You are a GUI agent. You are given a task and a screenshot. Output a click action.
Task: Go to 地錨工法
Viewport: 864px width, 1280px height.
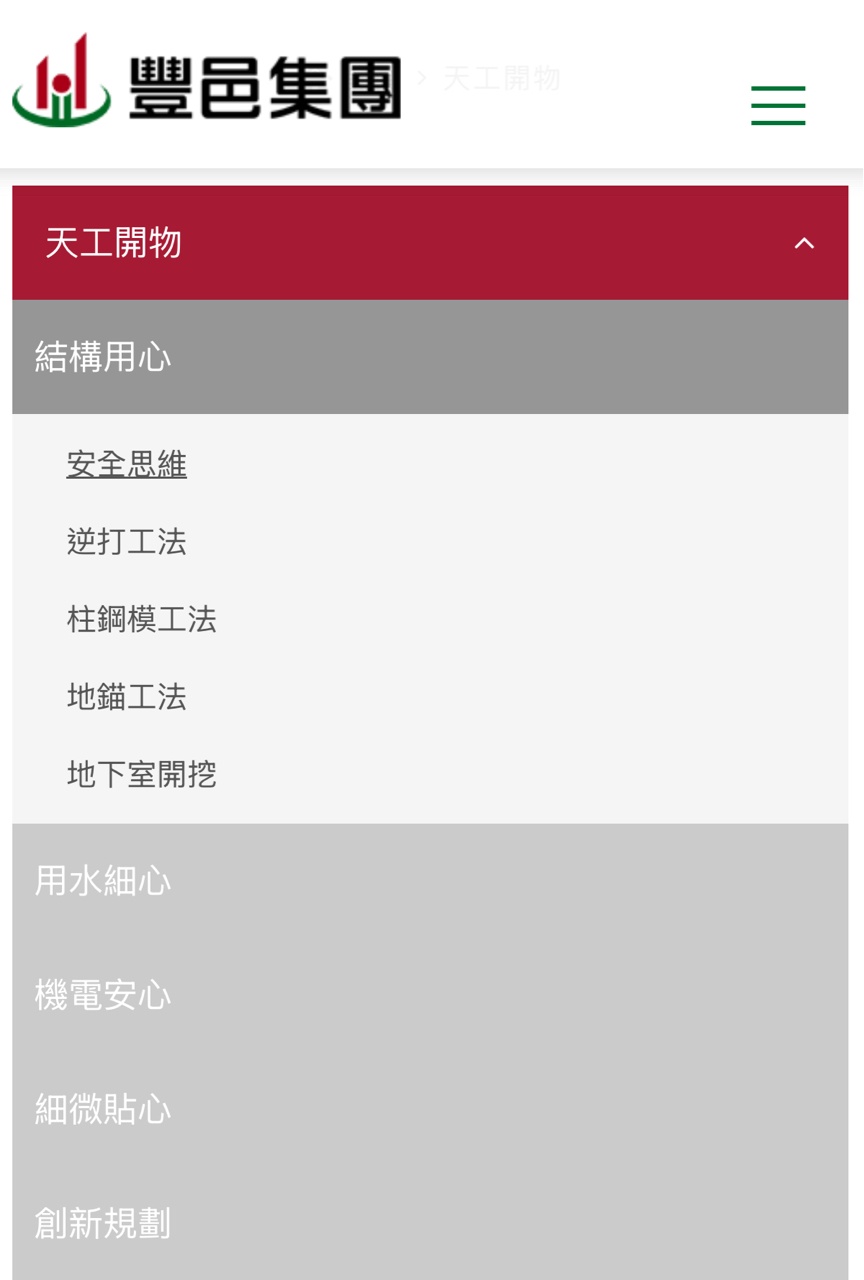point(127,697)
